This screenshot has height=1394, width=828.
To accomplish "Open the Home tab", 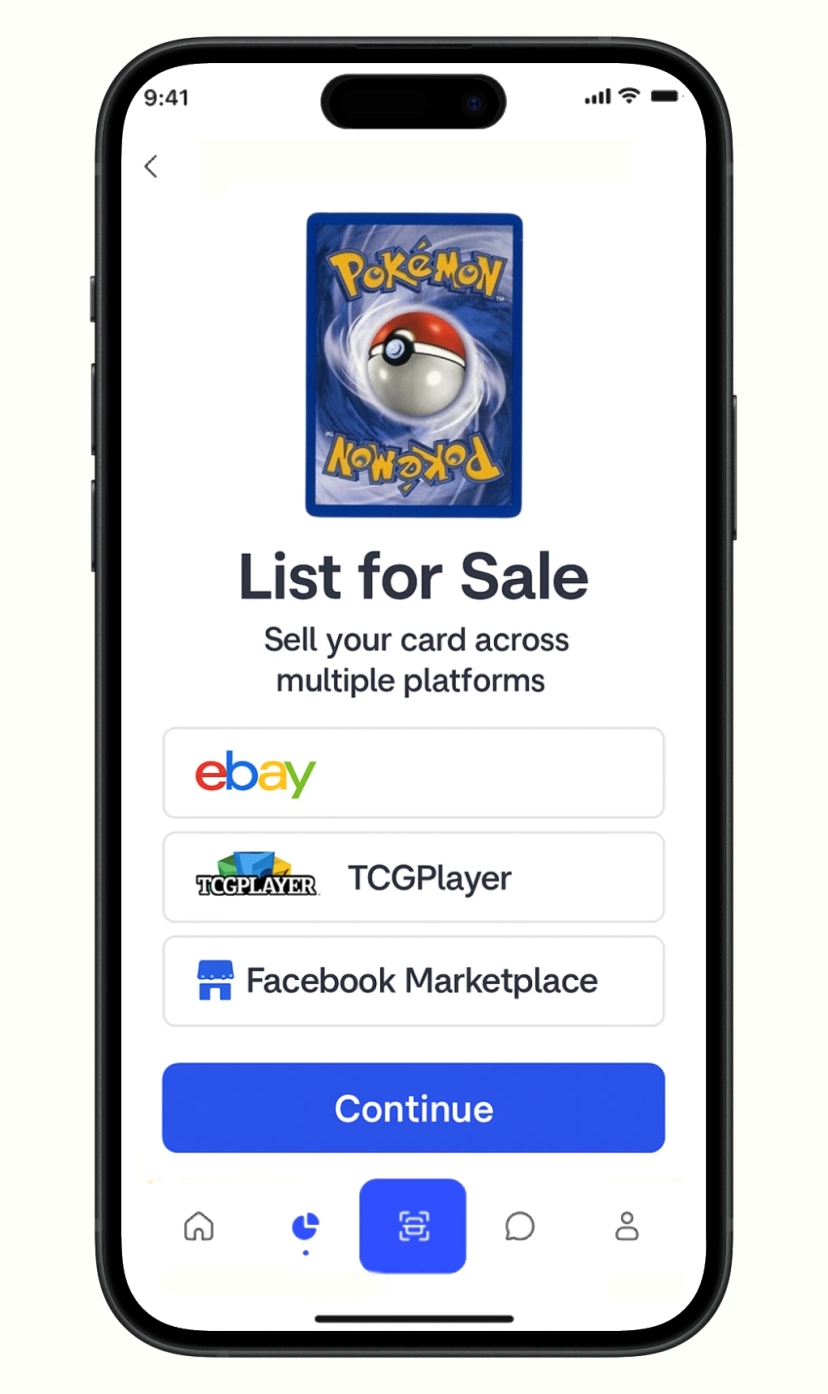I will coord(199,1226).
